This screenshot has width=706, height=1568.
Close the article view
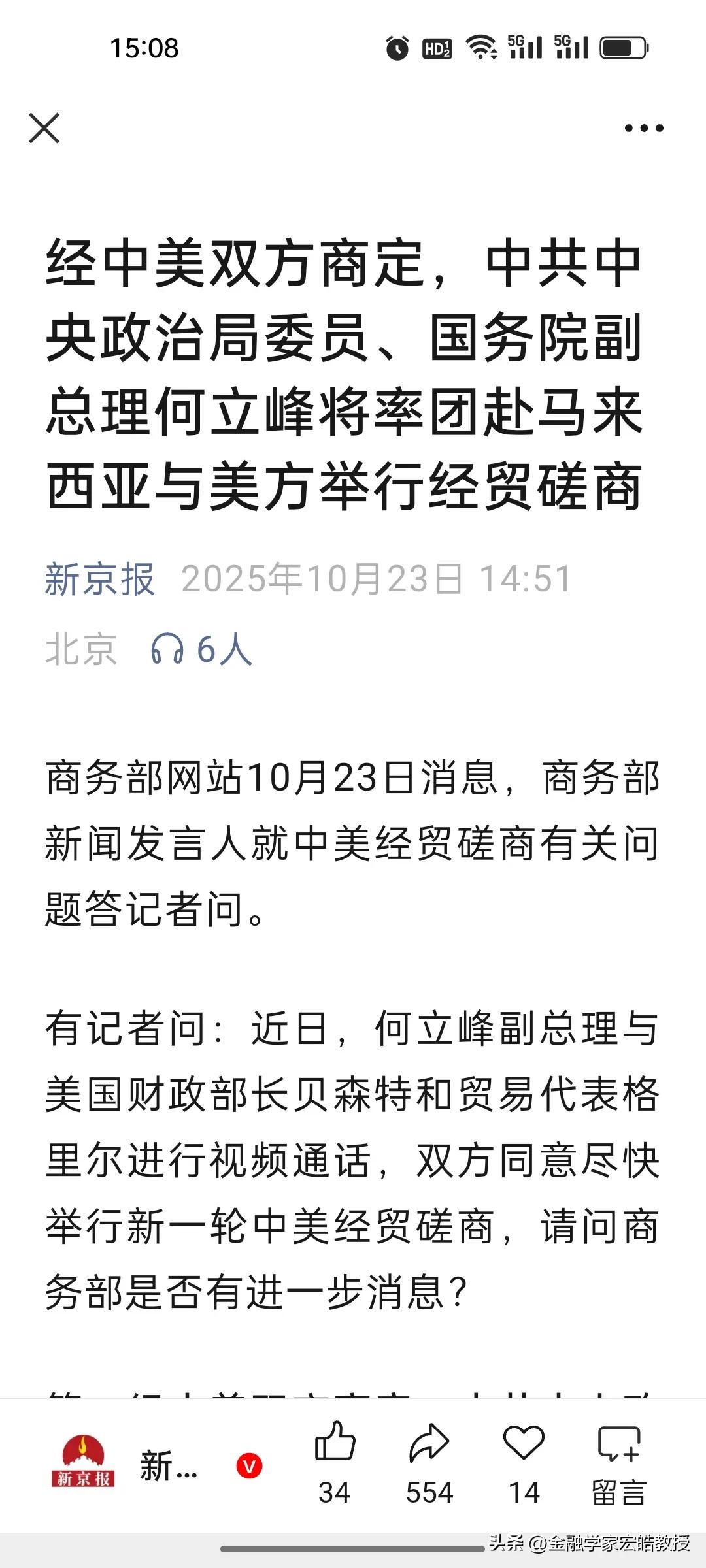click(44, 129)
